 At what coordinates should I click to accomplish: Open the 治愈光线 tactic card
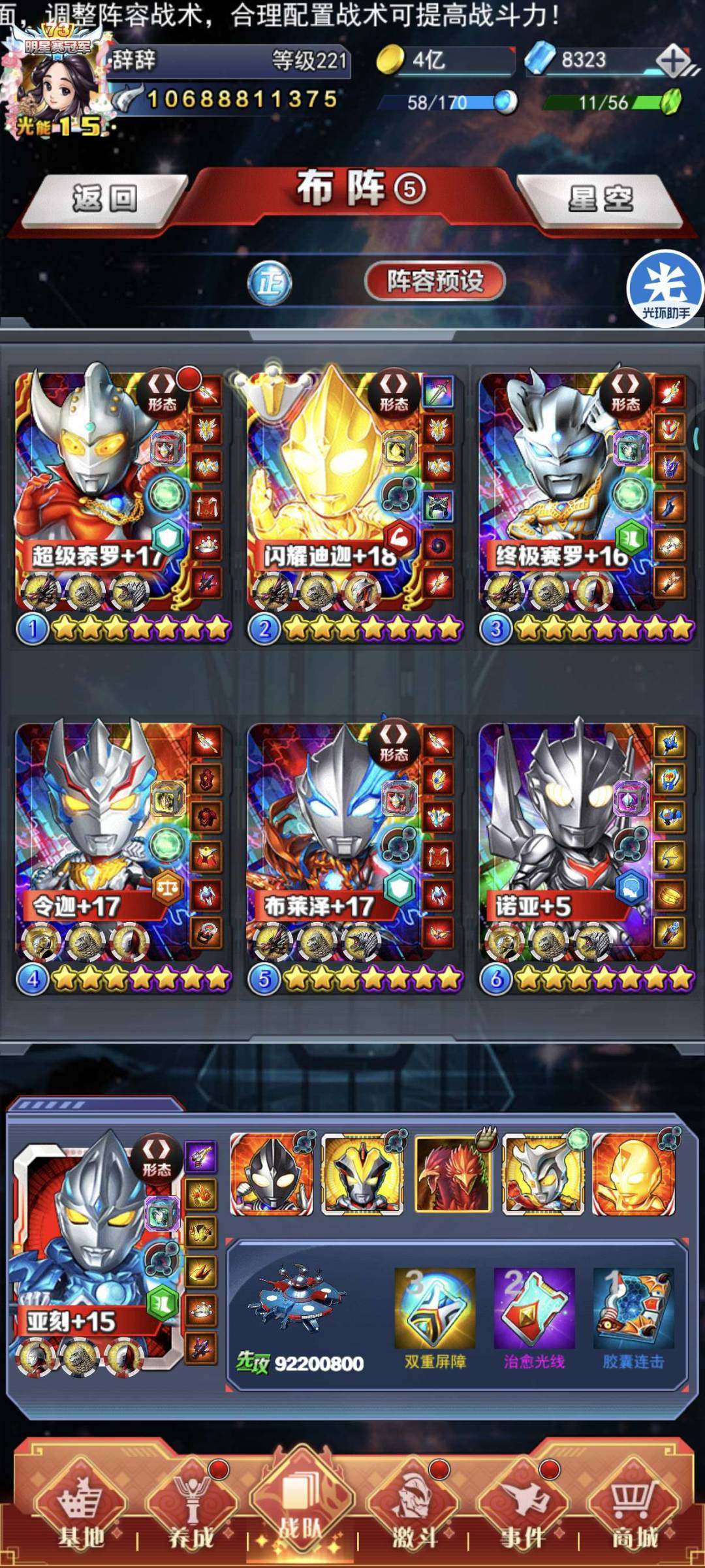[534, 1317]
